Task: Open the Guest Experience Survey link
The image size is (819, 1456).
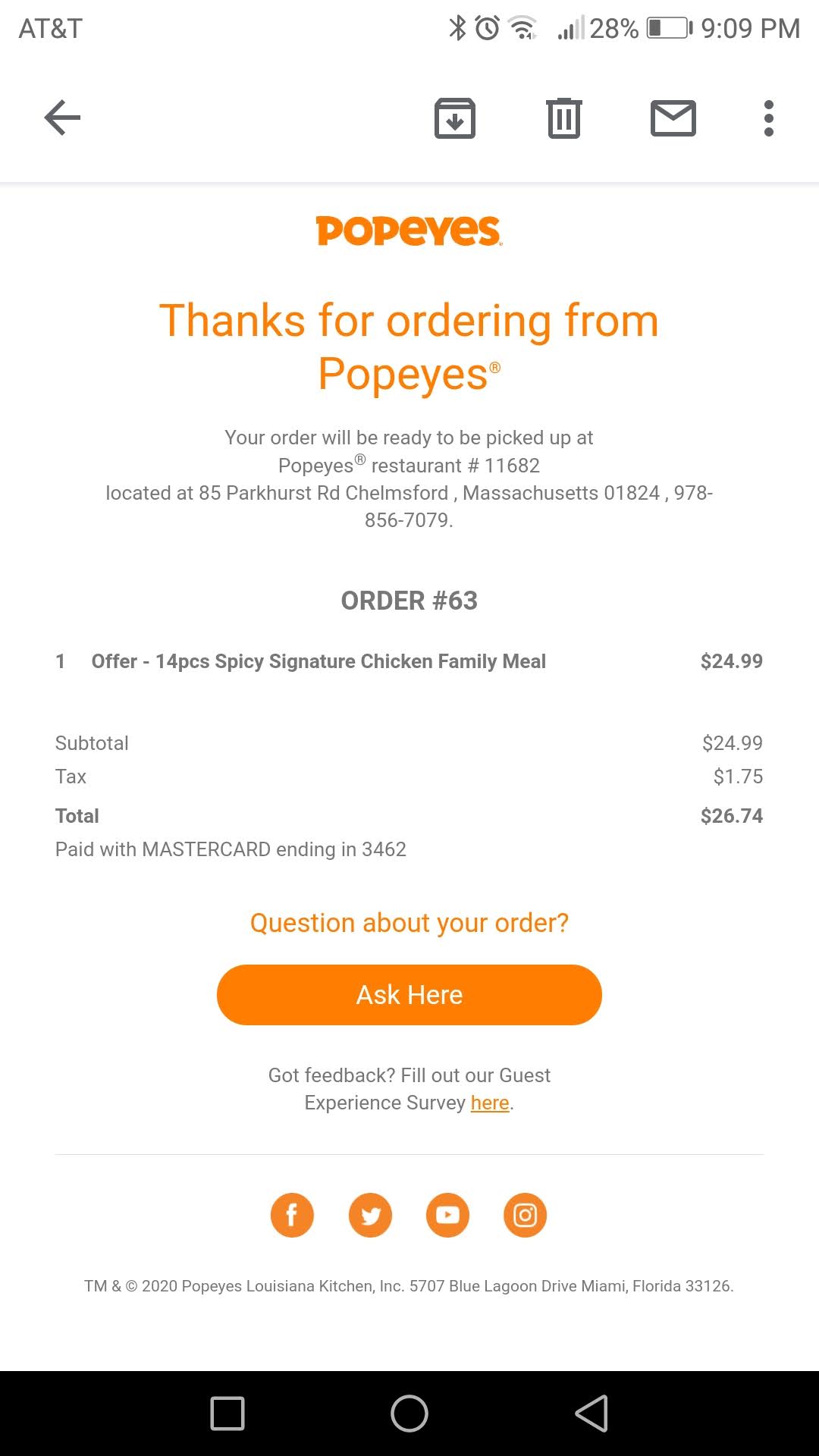Action: click(x=489, y=1103)
